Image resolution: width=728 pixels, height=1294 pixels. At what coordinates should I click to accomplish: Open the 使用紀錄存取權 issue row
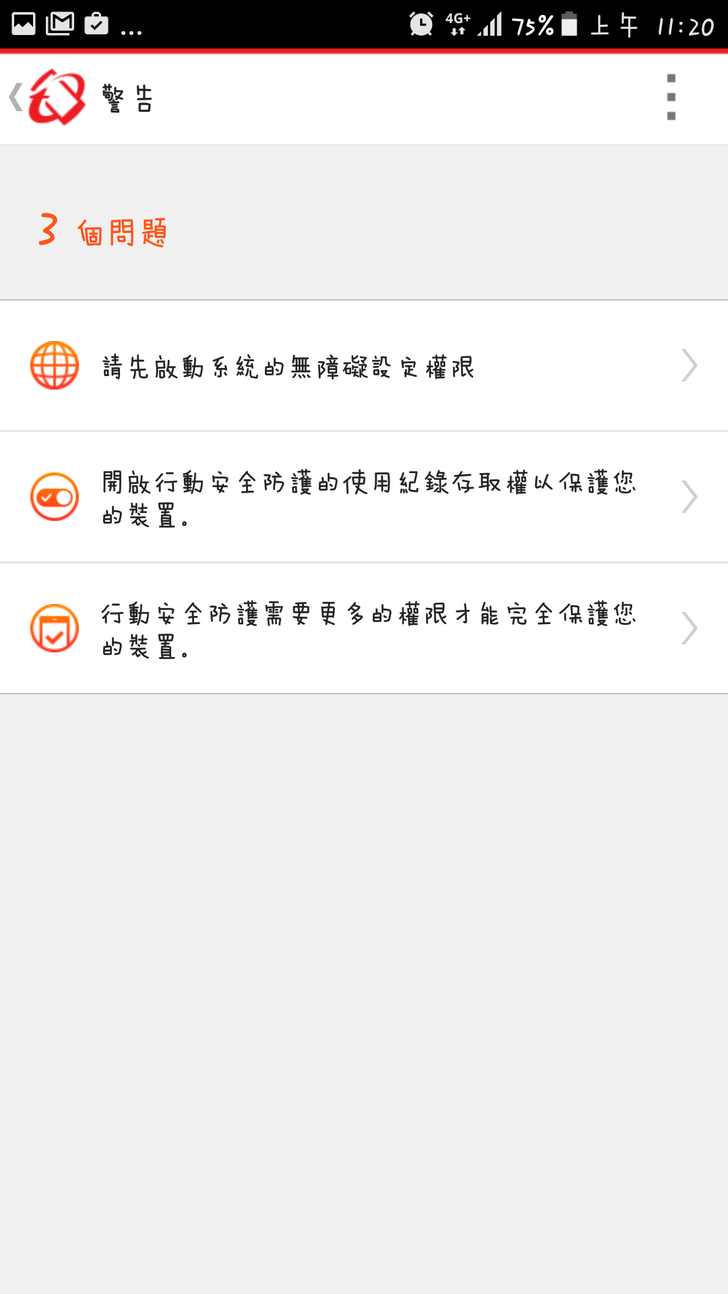tap(364, 497)
